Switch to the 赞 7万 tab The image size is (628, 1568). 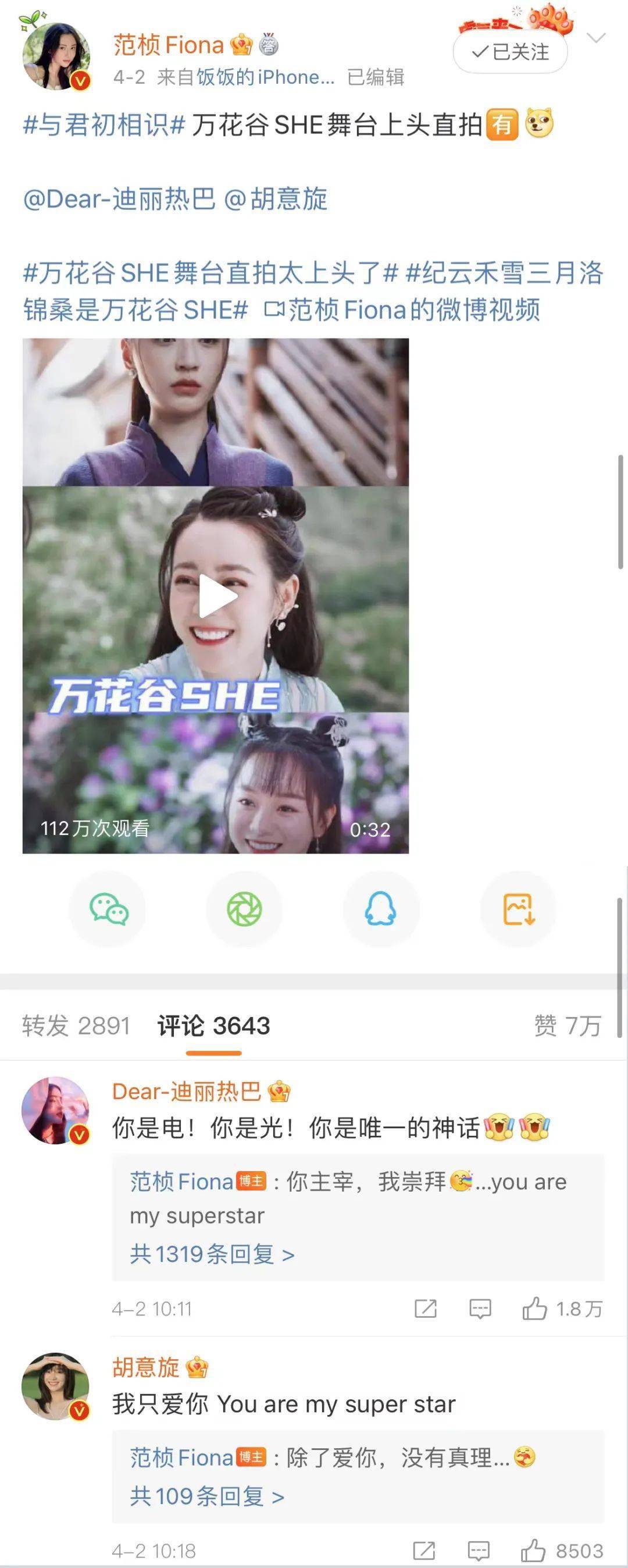coord(568,1026)
